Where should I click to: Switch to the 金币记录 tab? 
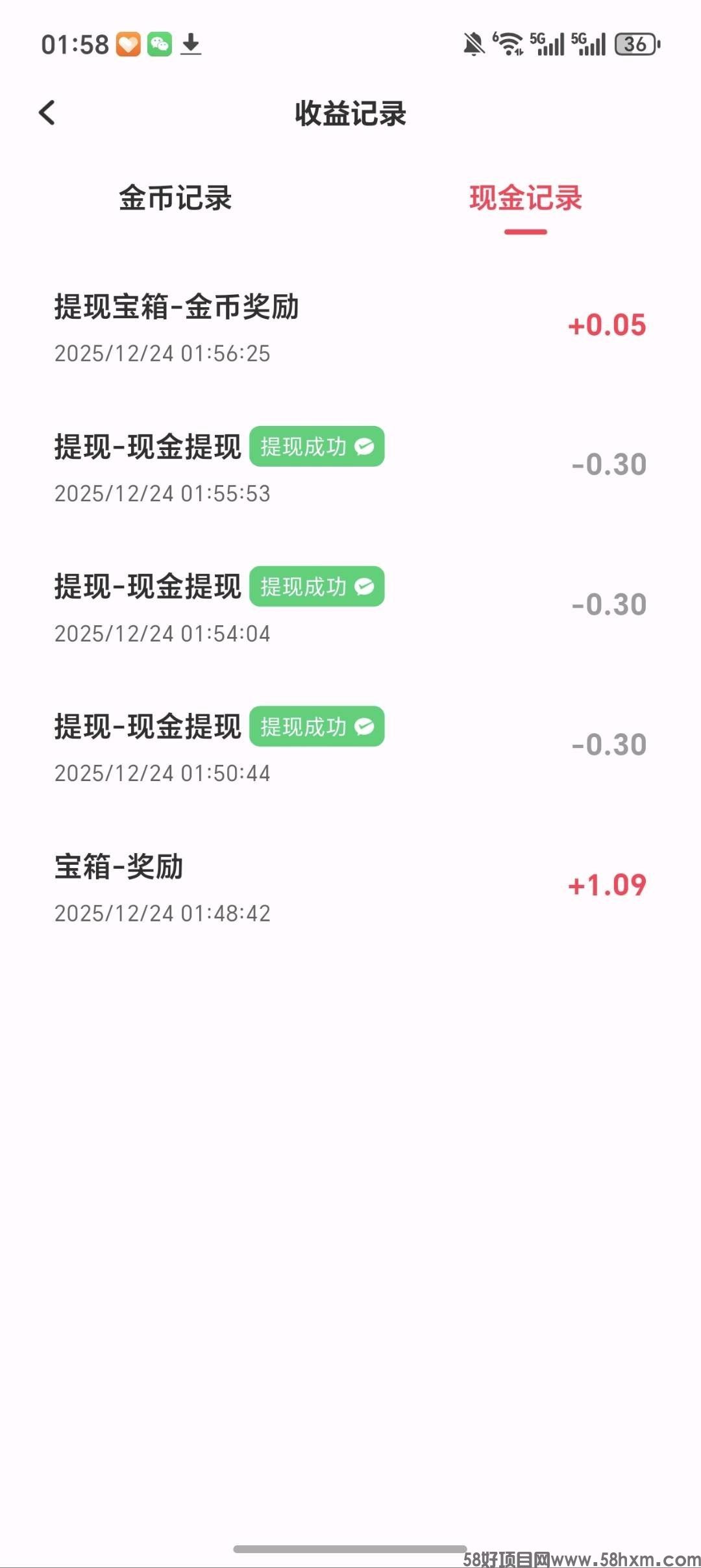coord(175,199)
